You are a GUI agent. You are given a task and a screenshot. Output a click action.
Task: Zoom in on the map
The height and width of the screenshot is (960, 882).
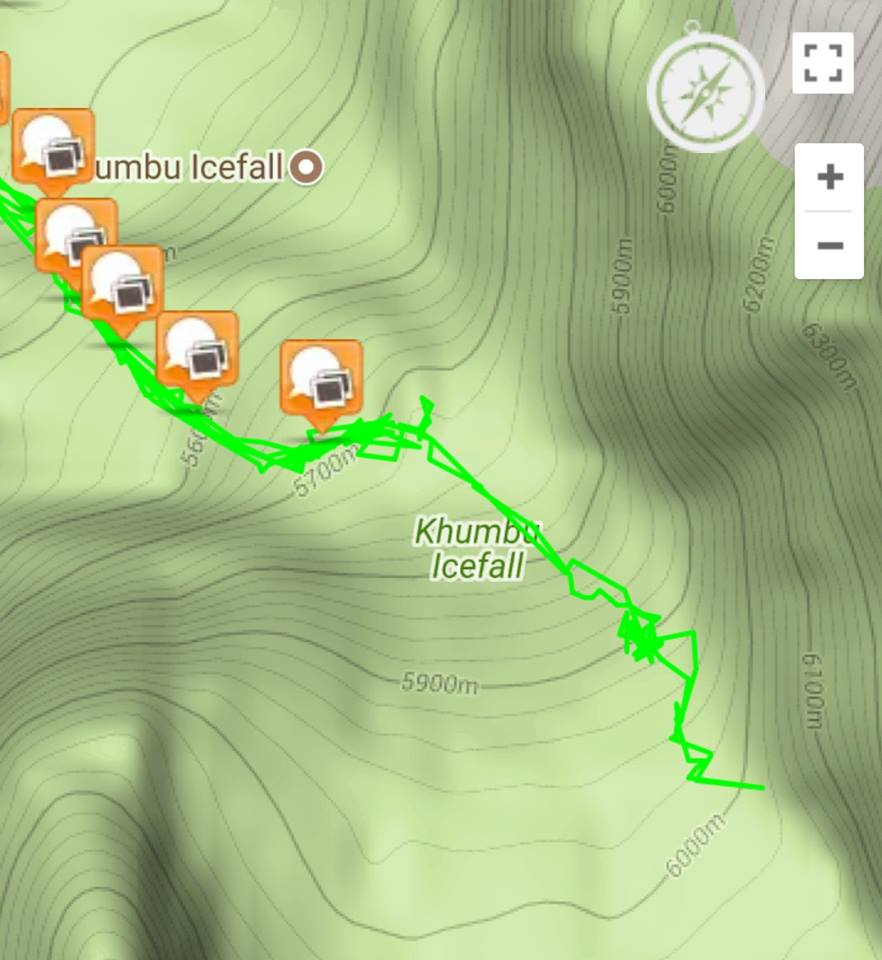[829, 178]
